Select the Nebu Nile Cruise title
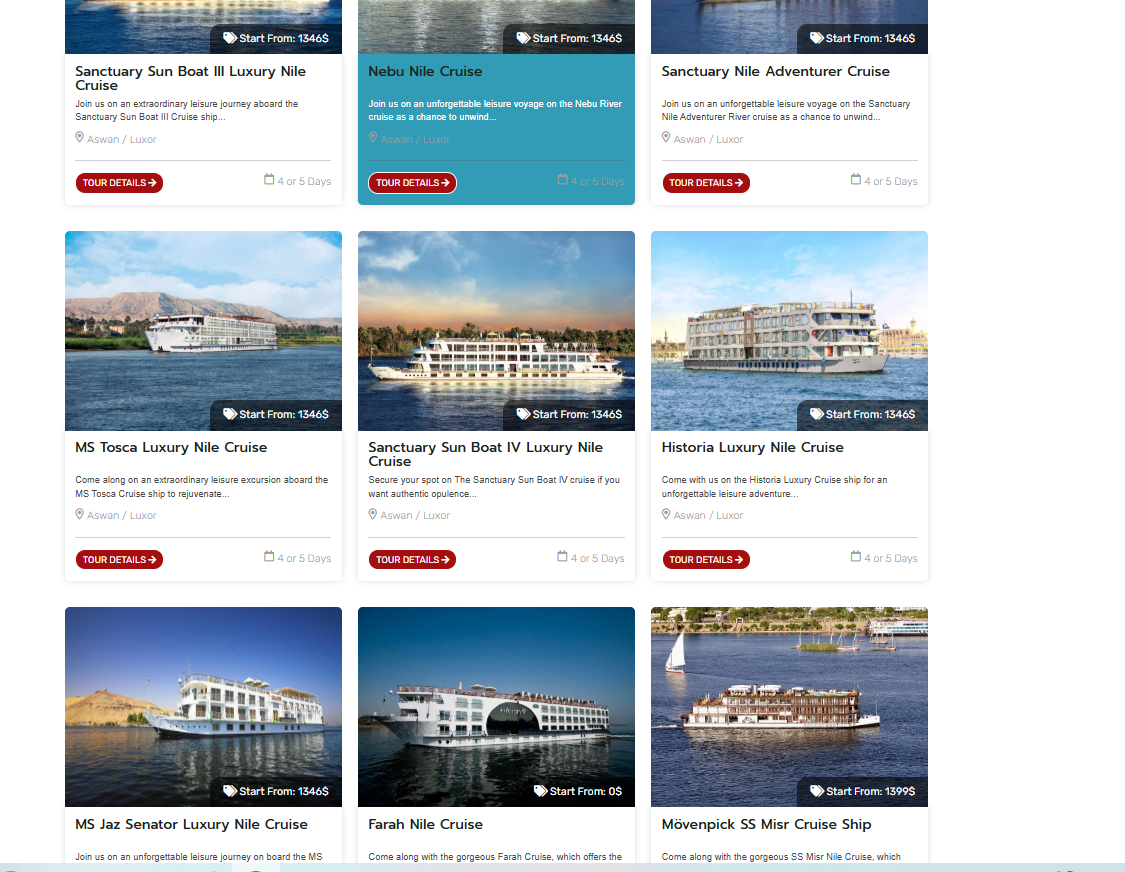The image size is (1125, 872). pyautogui.click(x=425, y=72)
